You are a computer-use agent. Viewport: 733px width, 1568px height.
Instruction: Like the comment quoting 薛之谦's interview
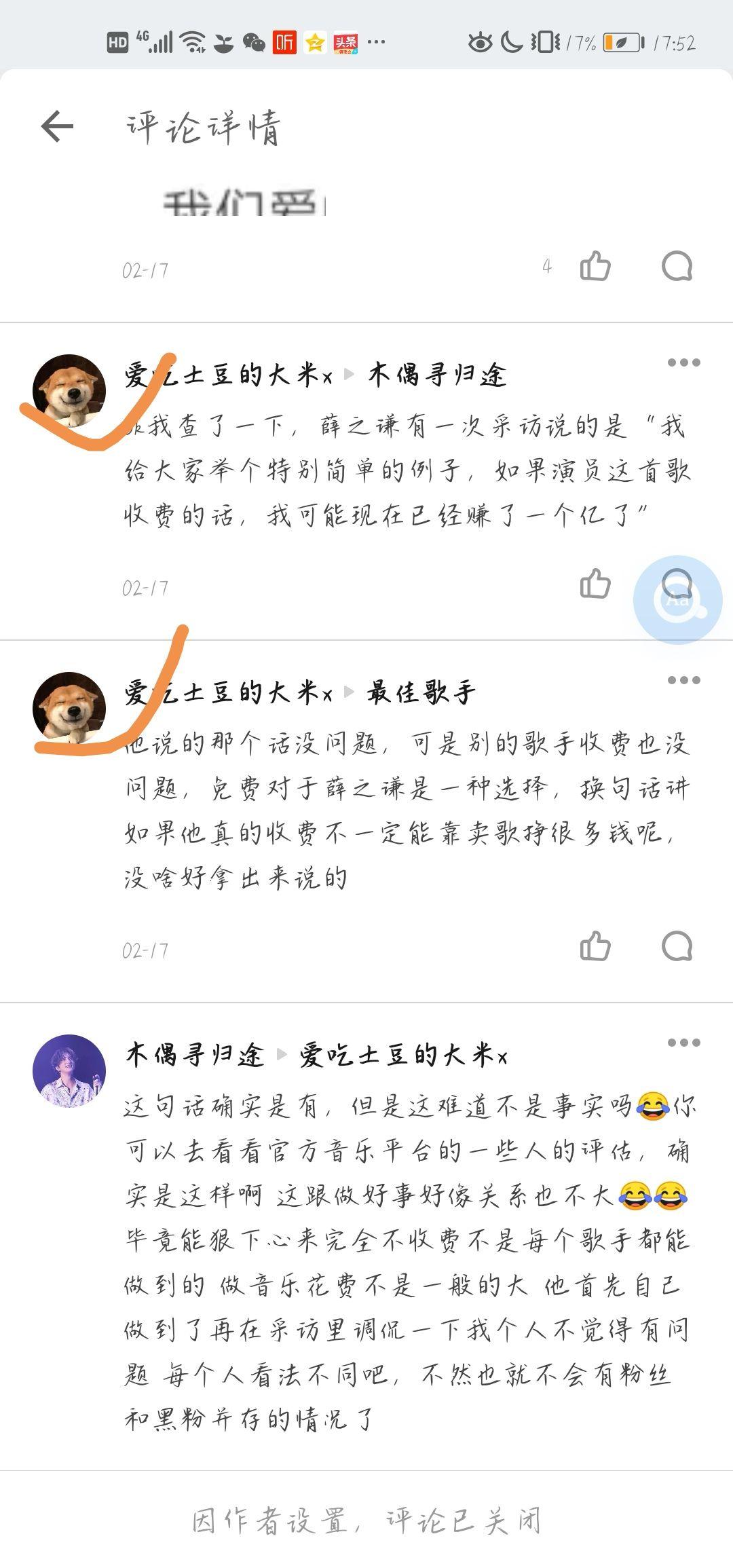coord(595,584)
